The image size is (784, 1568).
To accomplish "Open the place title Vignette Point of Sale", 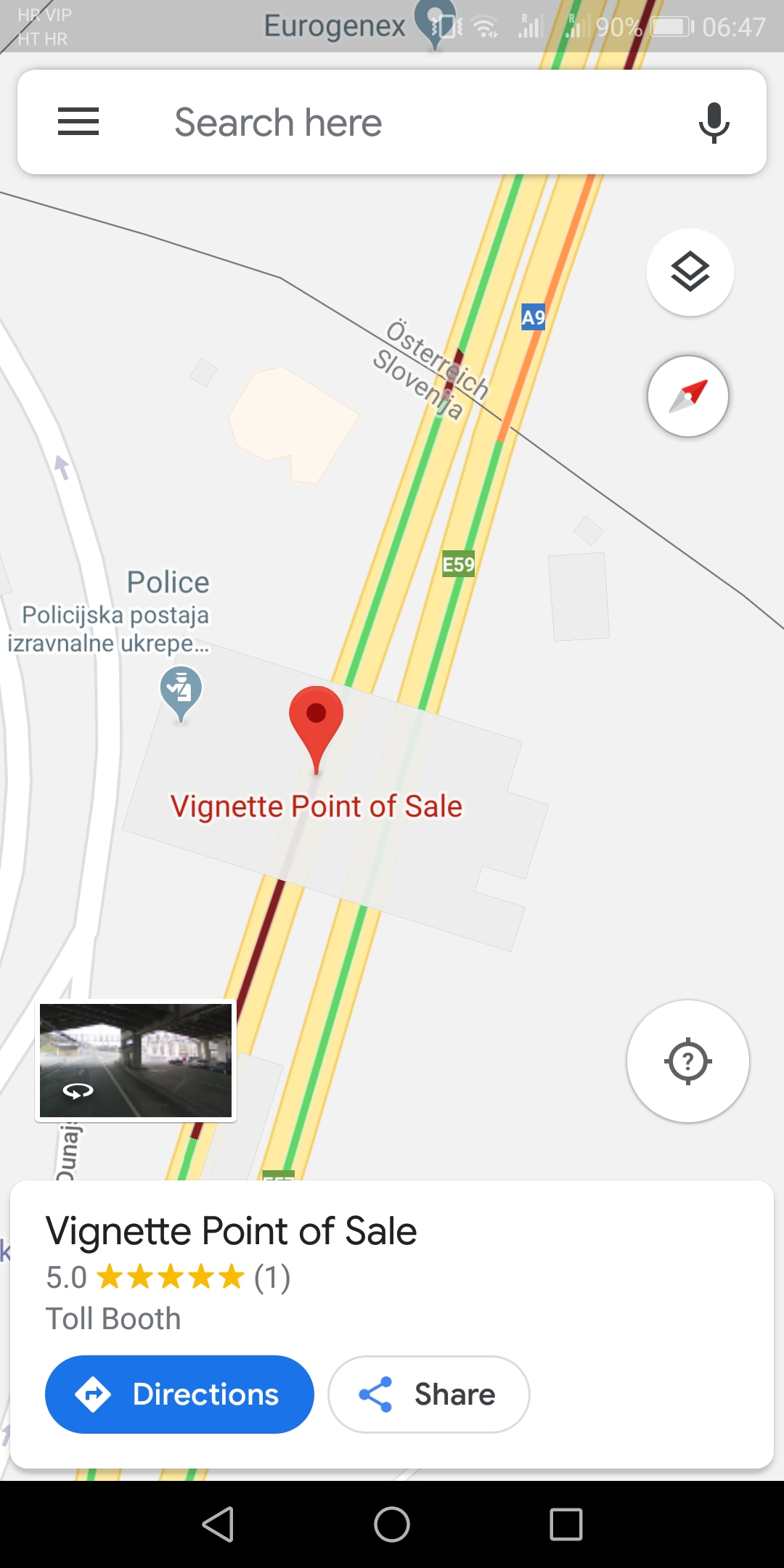I will coord(231,1230).
